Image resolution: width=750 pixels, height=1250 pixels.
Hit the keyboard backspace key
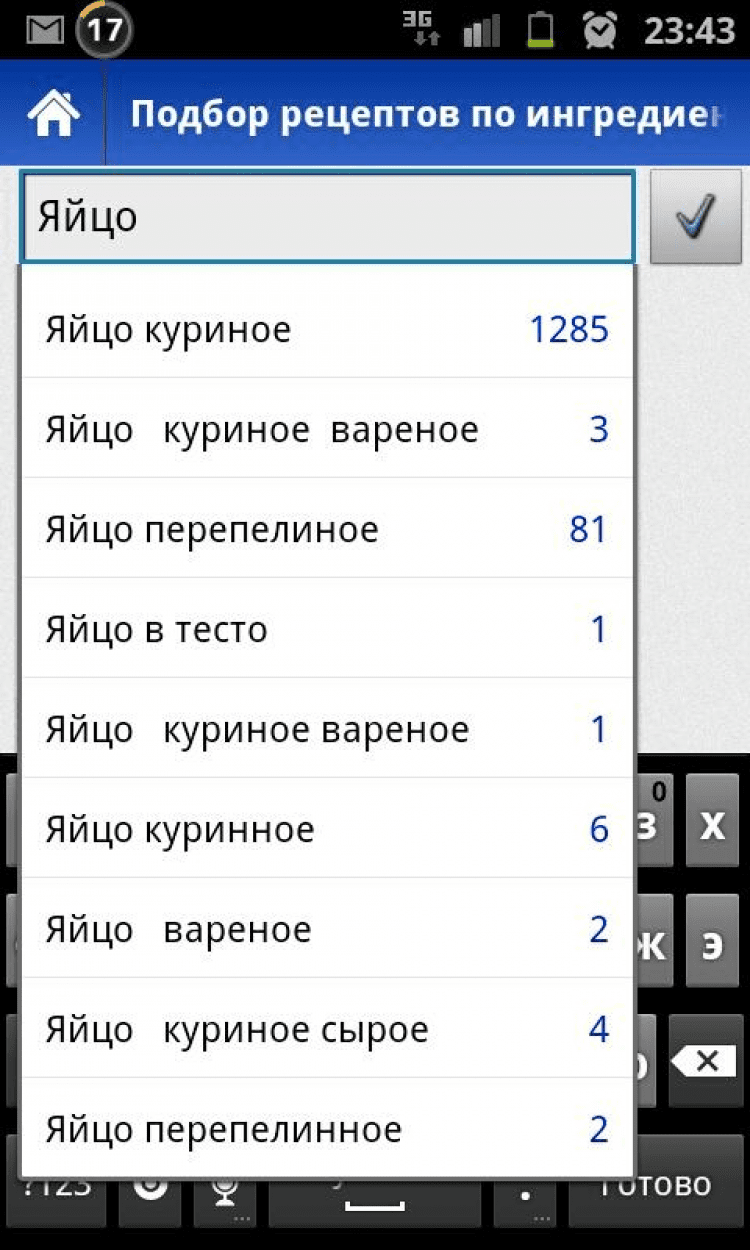705,1061
